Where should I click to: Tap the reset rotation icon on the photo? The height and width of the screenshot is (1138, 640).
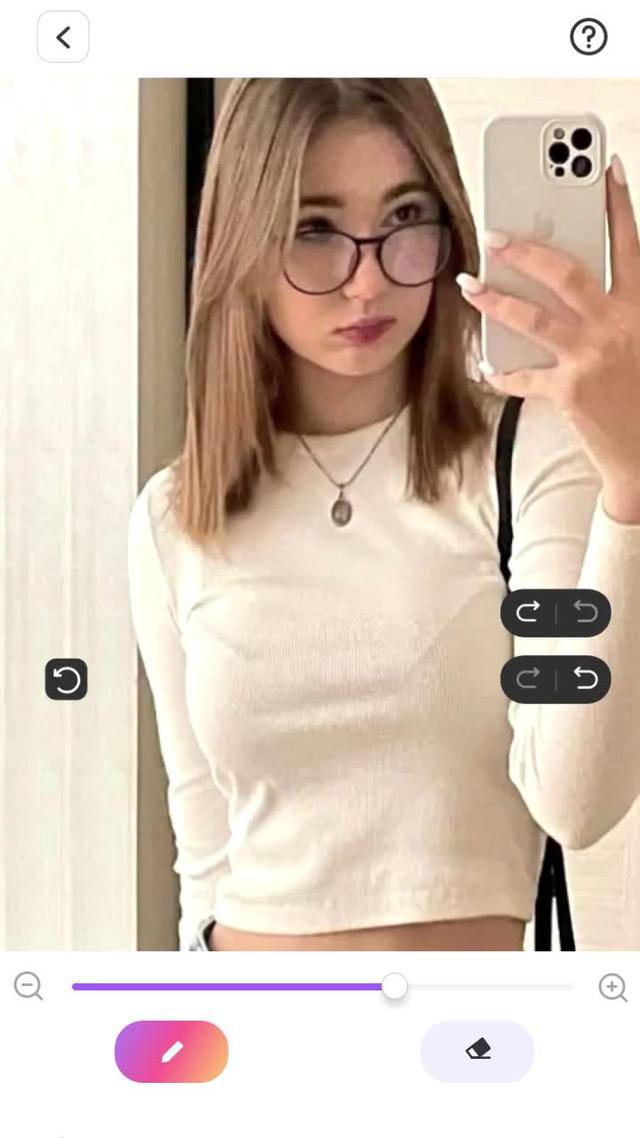point(66,680)
